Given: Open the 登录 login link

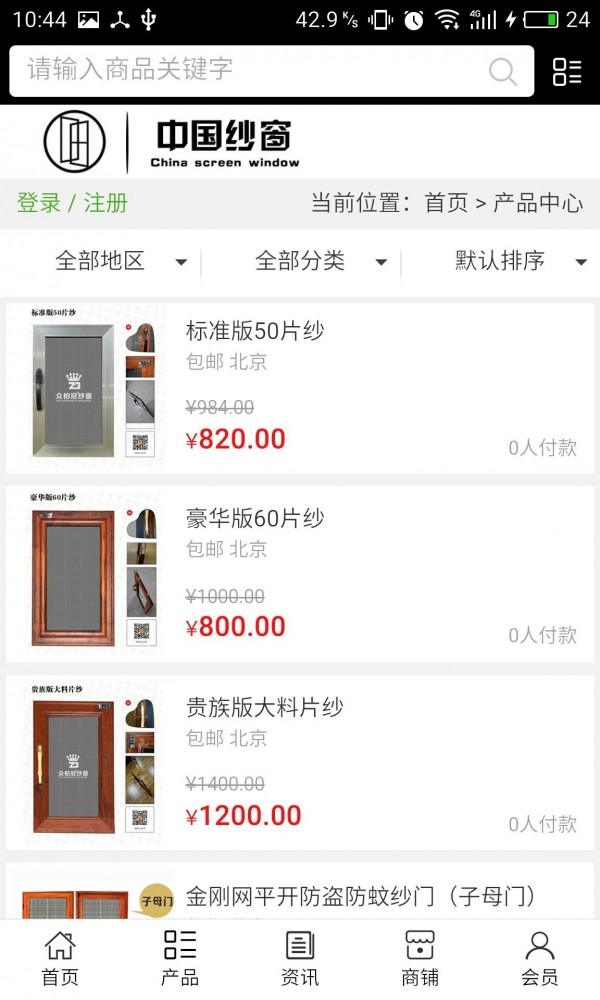Looking at the screenshot, I should pyautogui.click(x=39, y=203).
